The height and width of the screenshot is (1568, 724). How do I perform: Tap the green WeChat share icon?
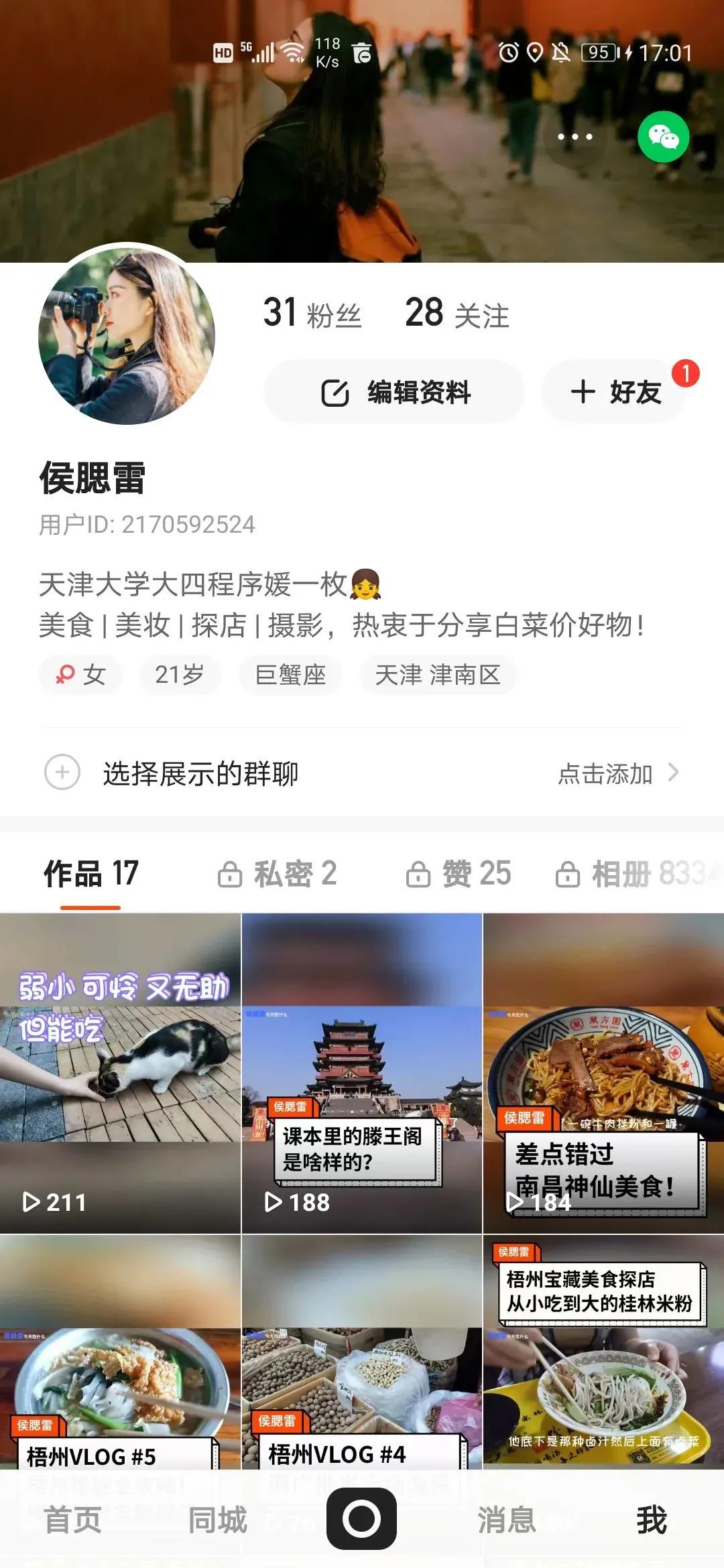coord(663,137)
